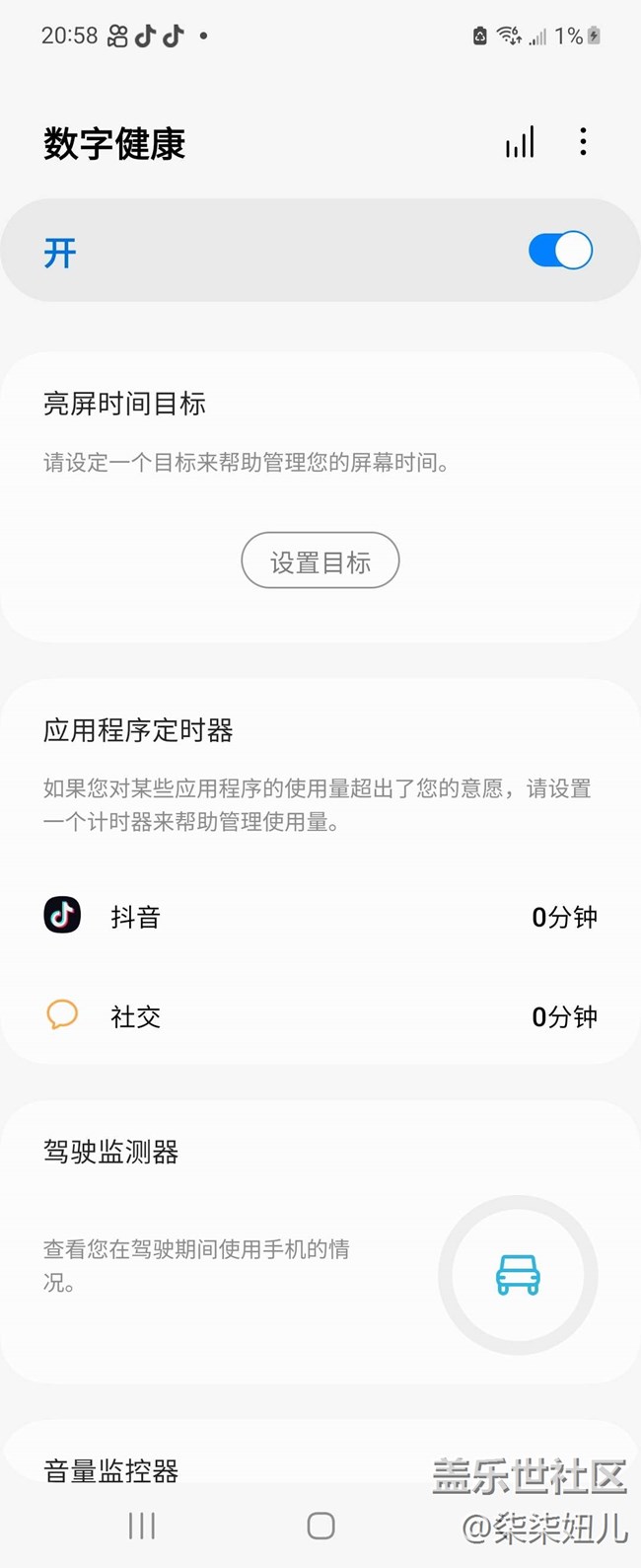Viewport: 641px width, 1568px height.
Task: Go to the system home screen
Action: (320, 1526)
